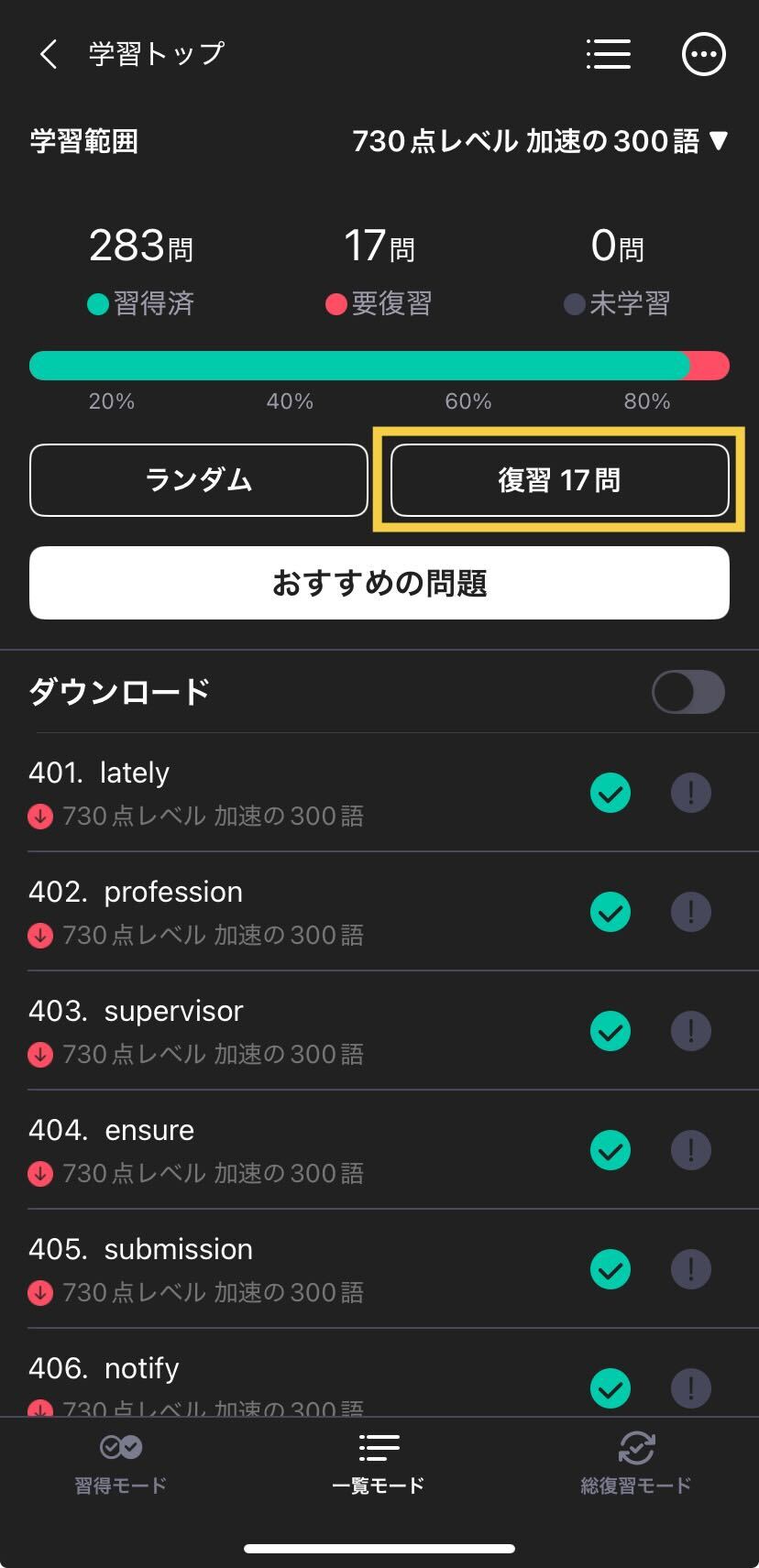The height and width of the screenshot is (1568, 759).
Task: Tap the green checkmark for ensure
Action: [610, 1150]
